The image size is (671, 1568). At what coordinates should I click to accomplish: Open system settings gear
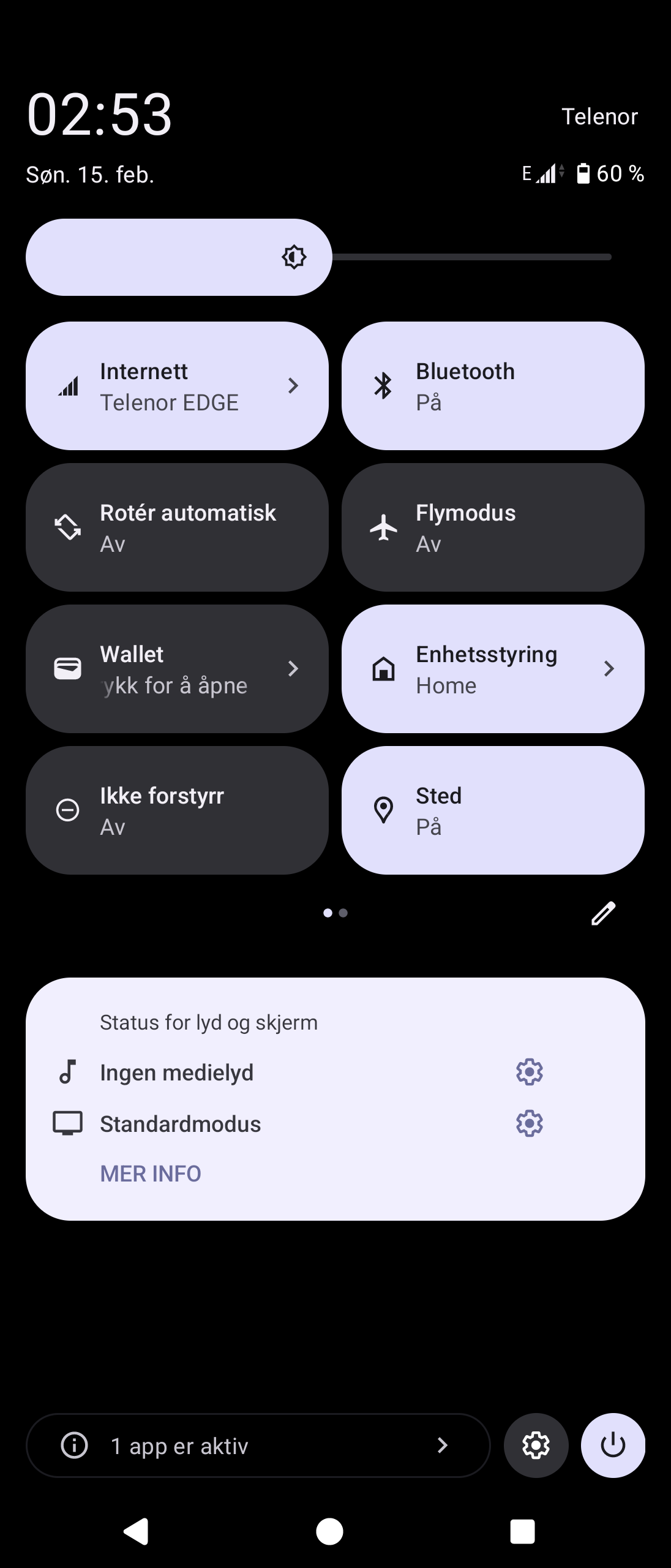(536, 1445)
